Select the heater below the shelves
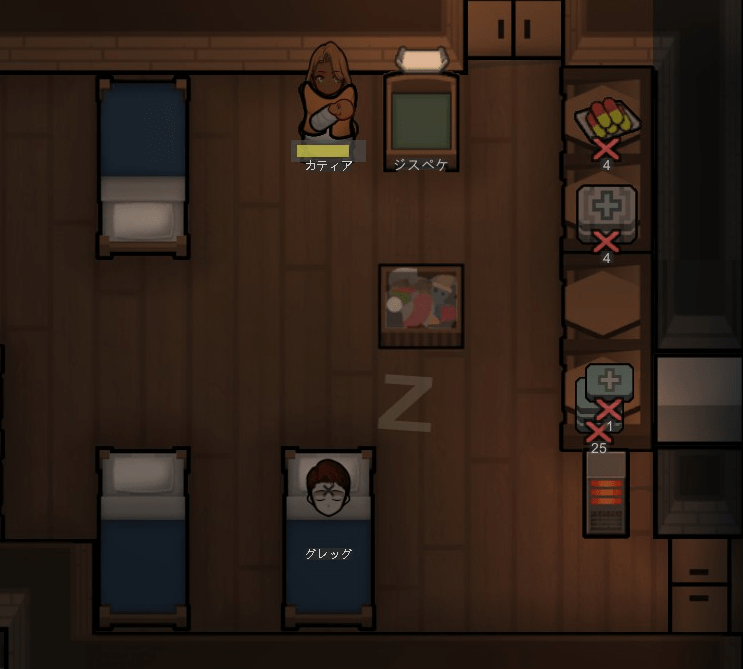Image resolution: width=743 pixels, height=669 pixels. (x=606, y=493)
